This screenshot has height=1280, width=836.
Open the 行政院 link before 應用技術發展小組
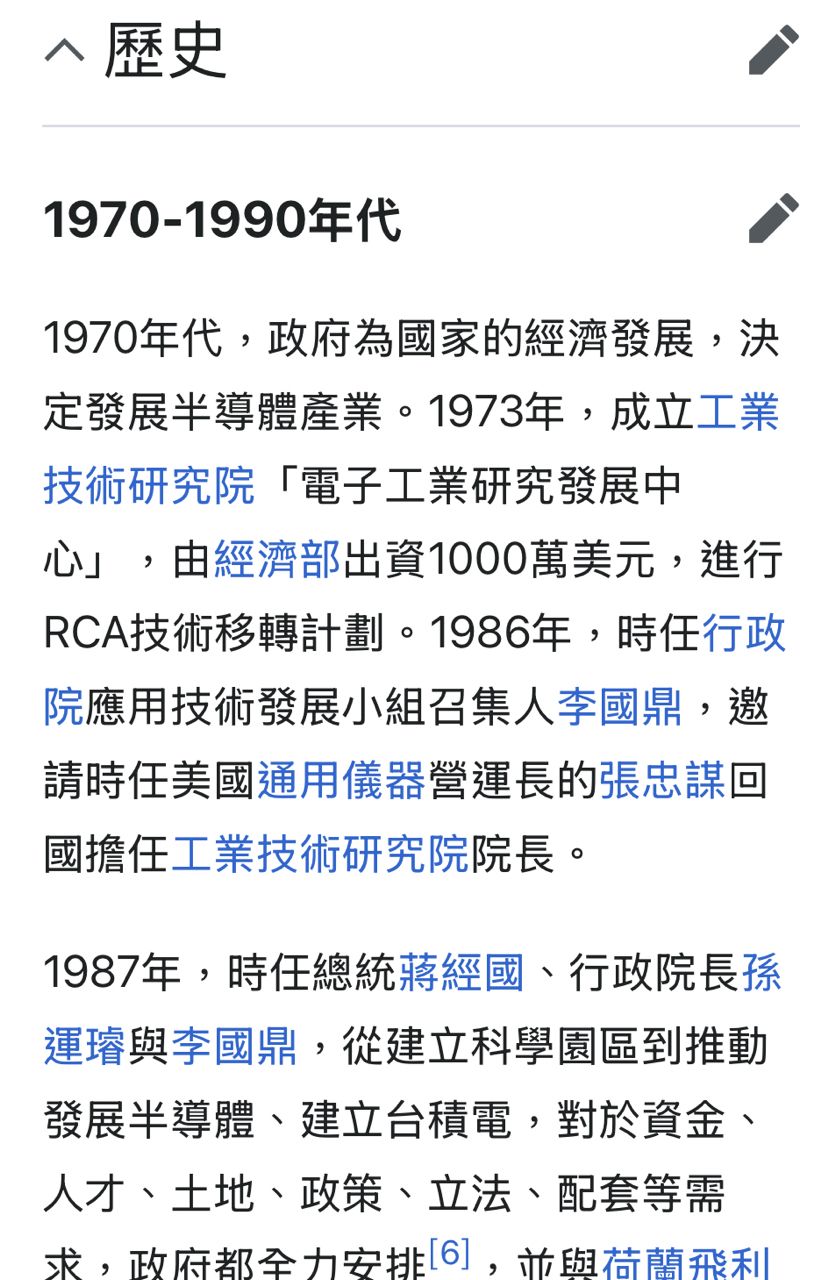coord(743,634)
